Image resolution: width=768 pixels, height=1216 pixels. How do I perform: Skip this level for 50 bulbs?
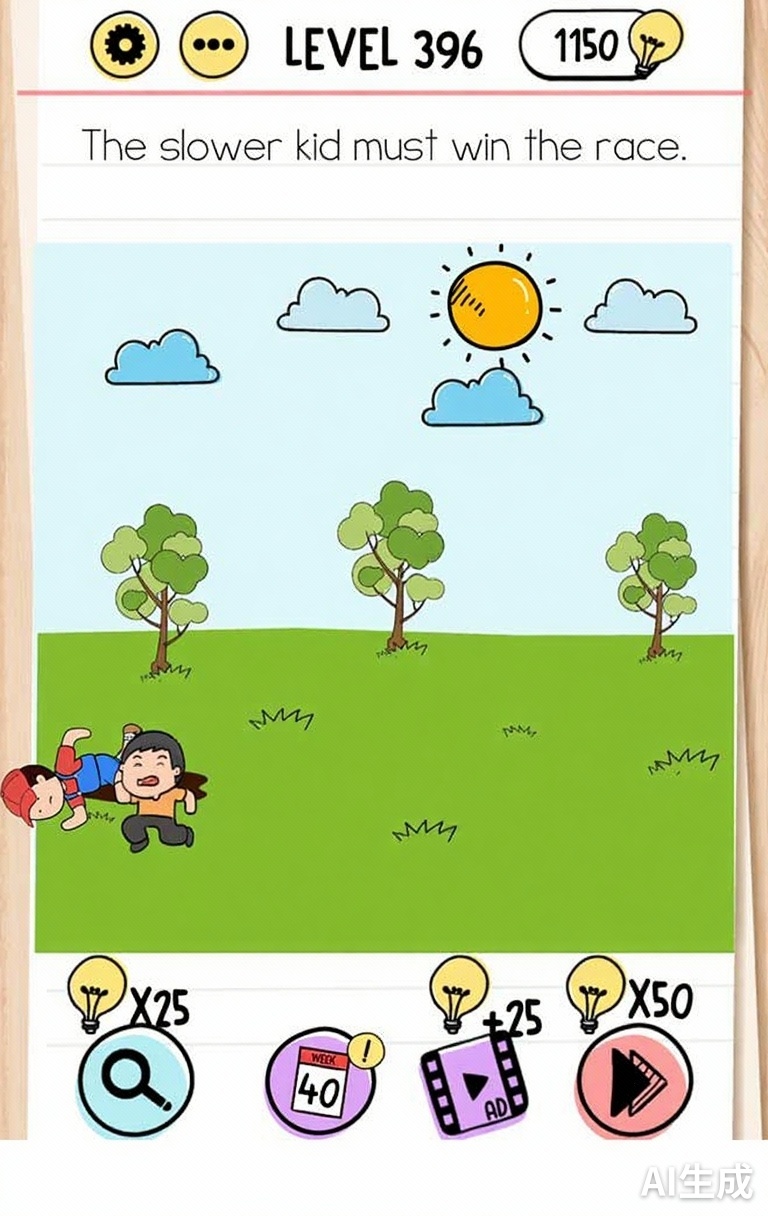click(x=634, y=1082)
